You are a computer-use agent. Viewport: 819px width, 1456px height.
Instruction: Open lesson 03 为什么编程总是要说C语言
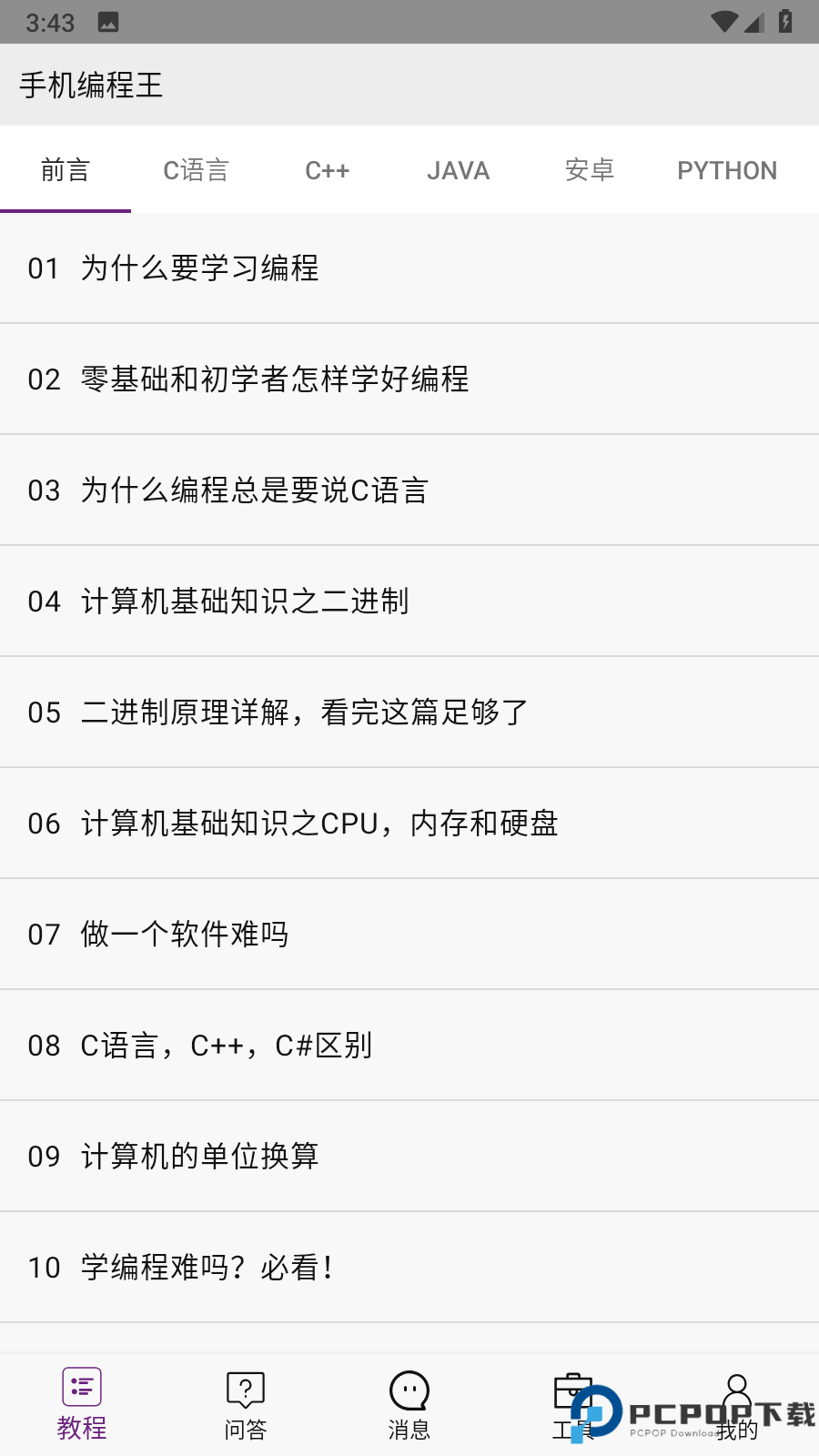pos(409,490)
